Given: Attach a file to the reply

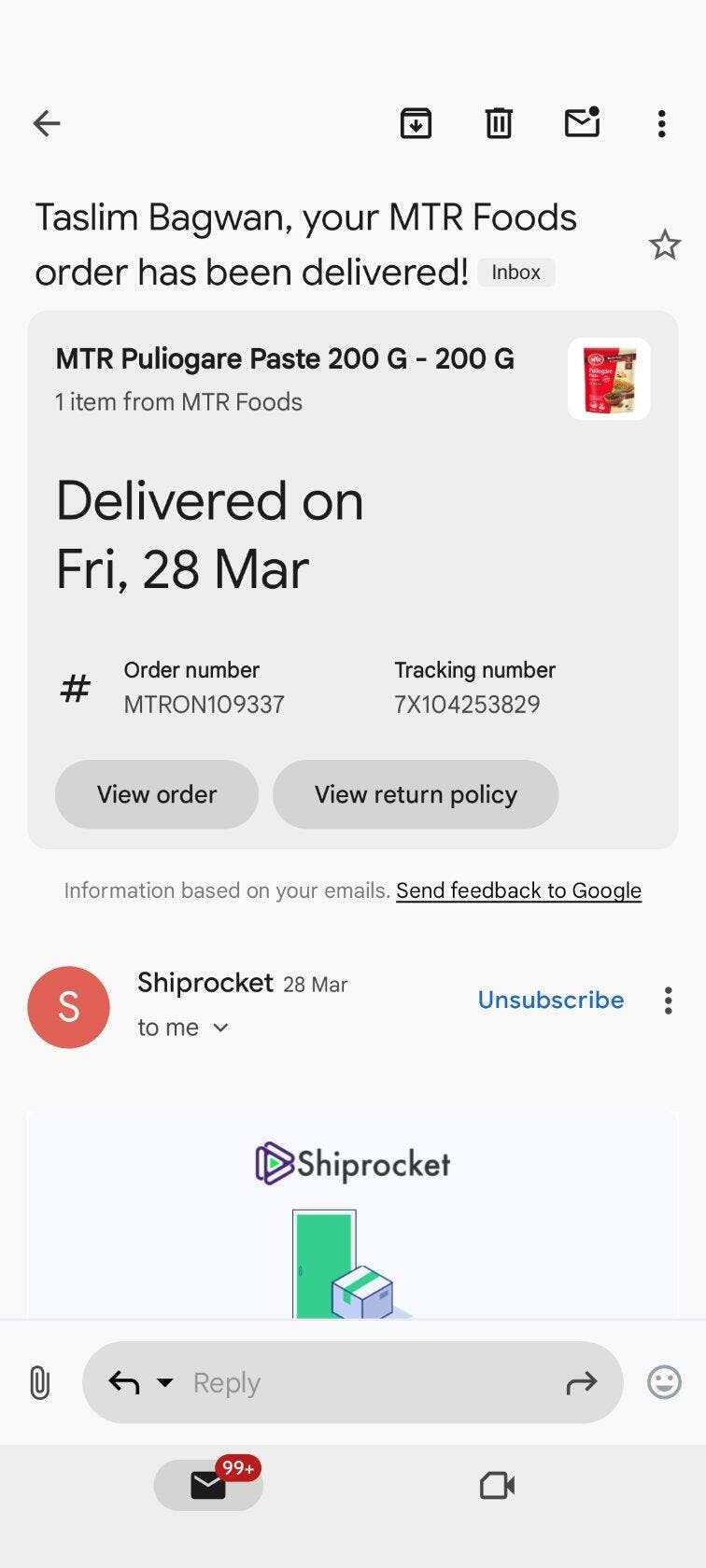Looking at the screenshot, I should 39,1382.
